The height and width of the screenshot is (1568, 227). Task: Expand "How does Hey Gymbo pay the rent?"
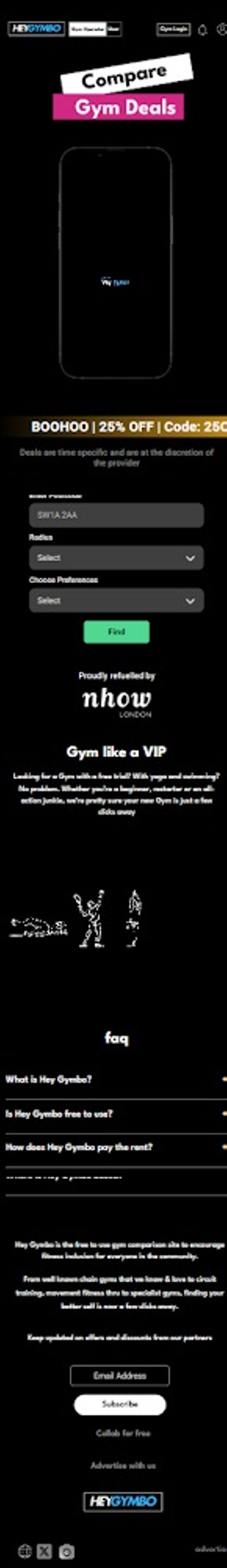[x=113, y=1147]
